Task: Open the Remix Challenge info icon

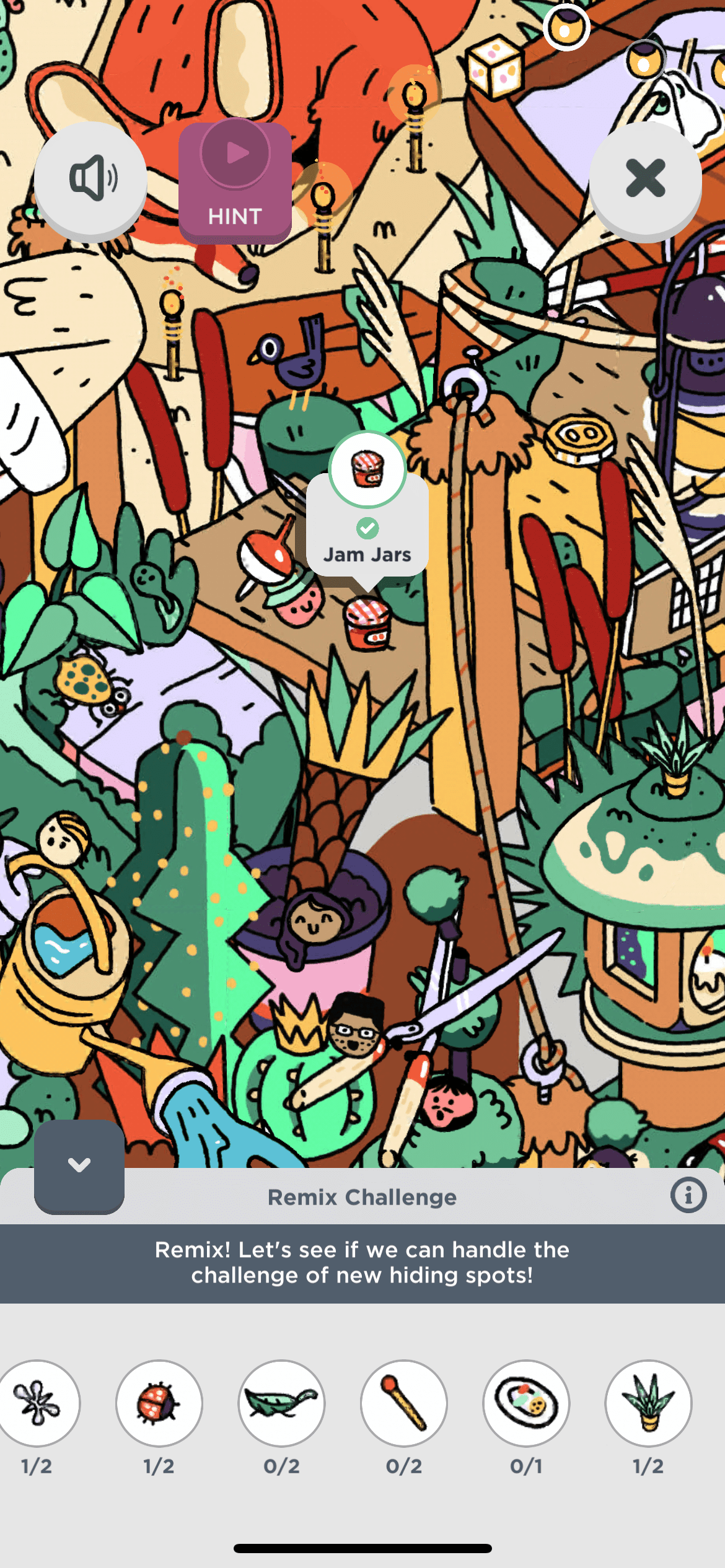Action: point(688,1195)
